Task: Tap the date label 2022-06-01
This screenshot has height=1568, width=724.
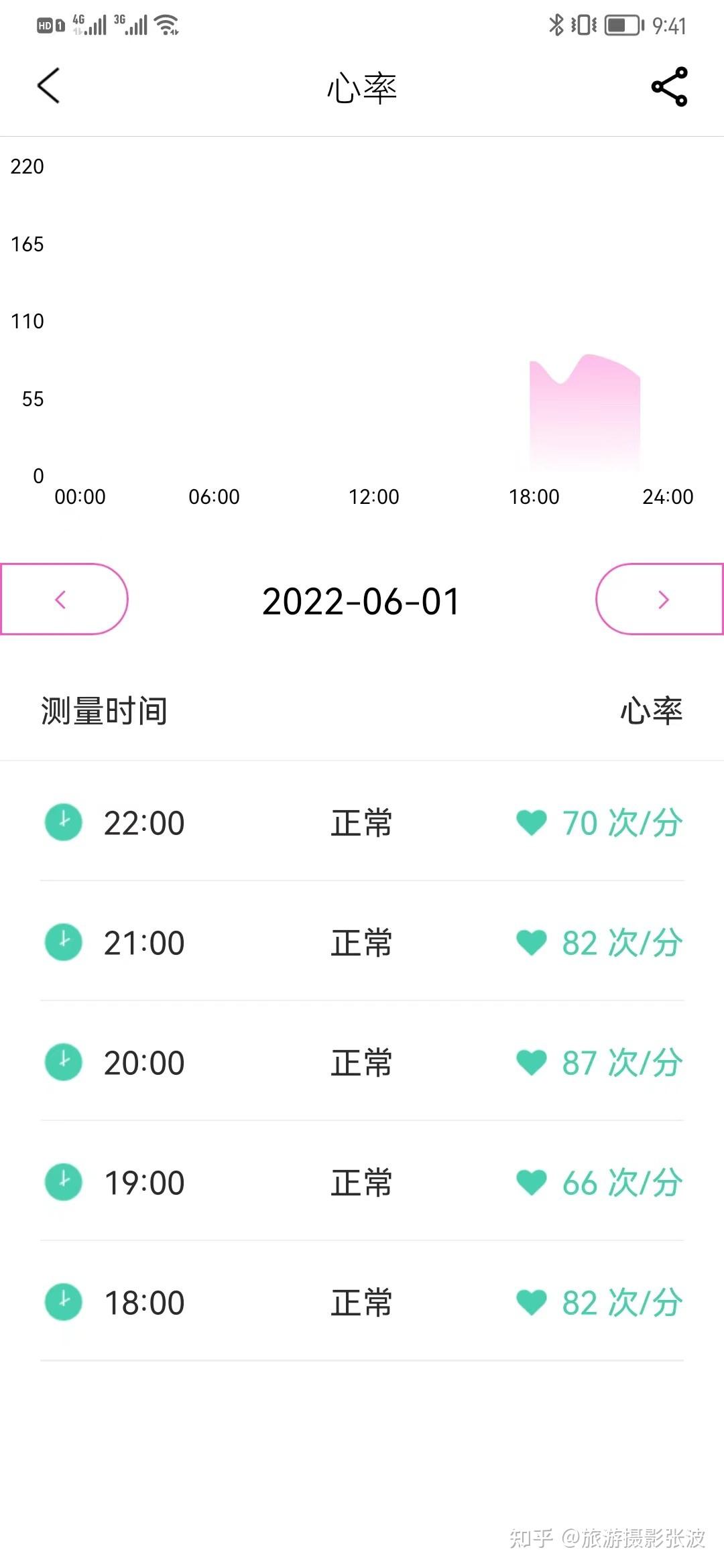Action: (361, 601)
